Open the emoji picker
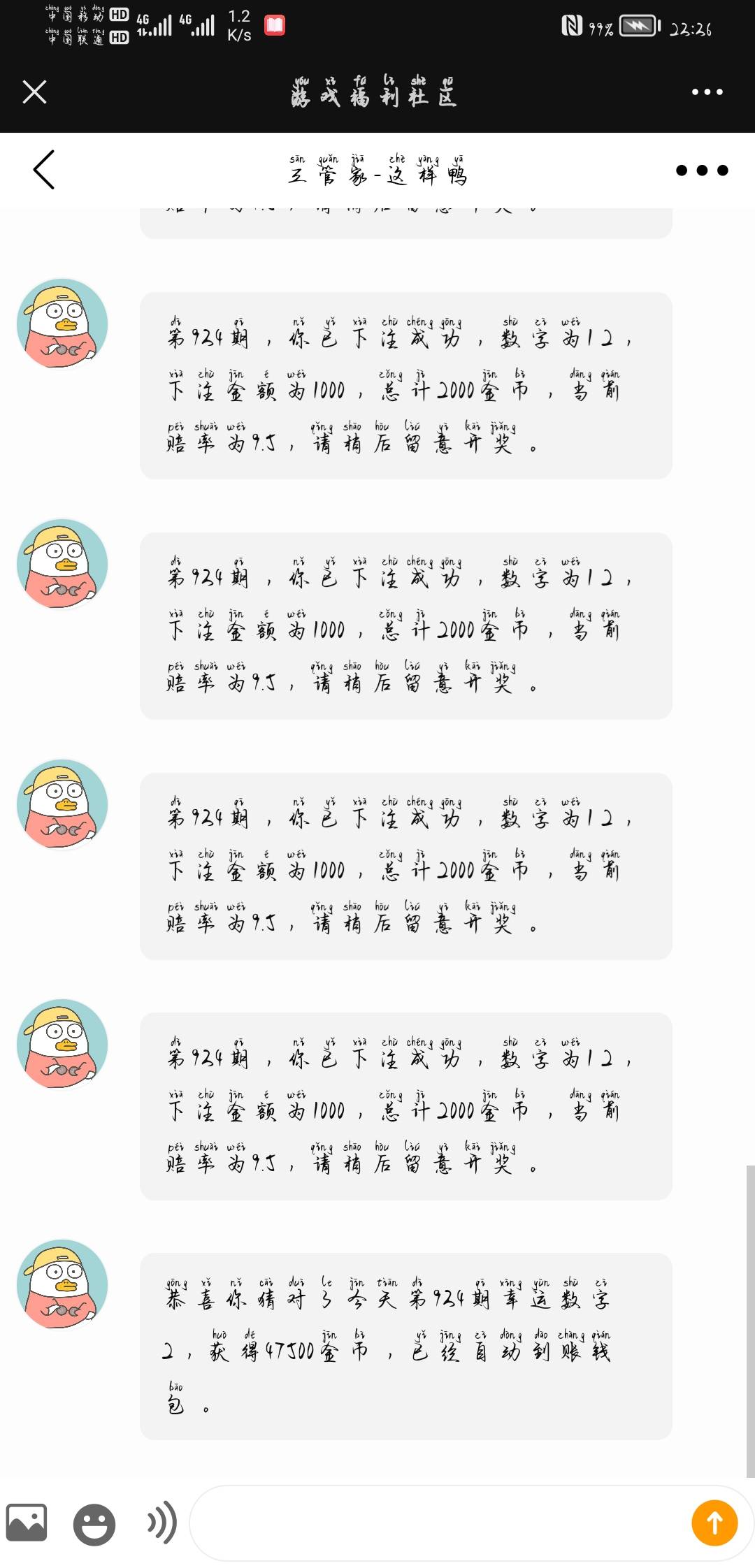This screenshot has width=755, height=1568. [94, 1523]
